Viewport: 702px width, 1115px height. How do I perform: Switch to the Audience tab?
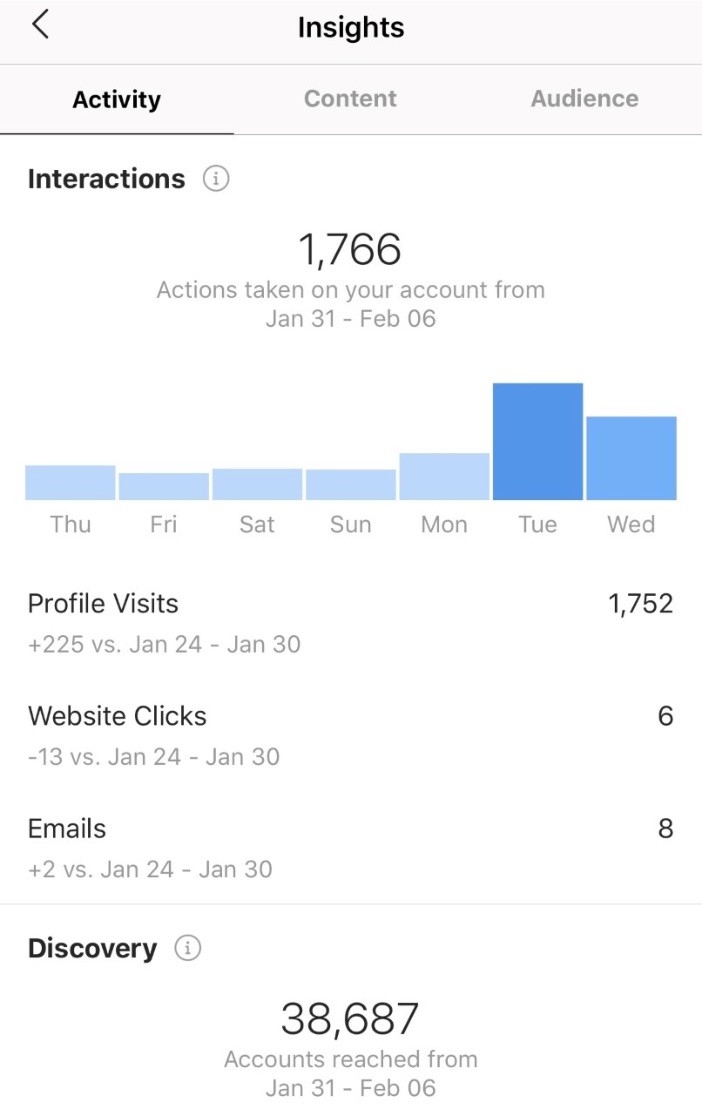coord(584,99)
